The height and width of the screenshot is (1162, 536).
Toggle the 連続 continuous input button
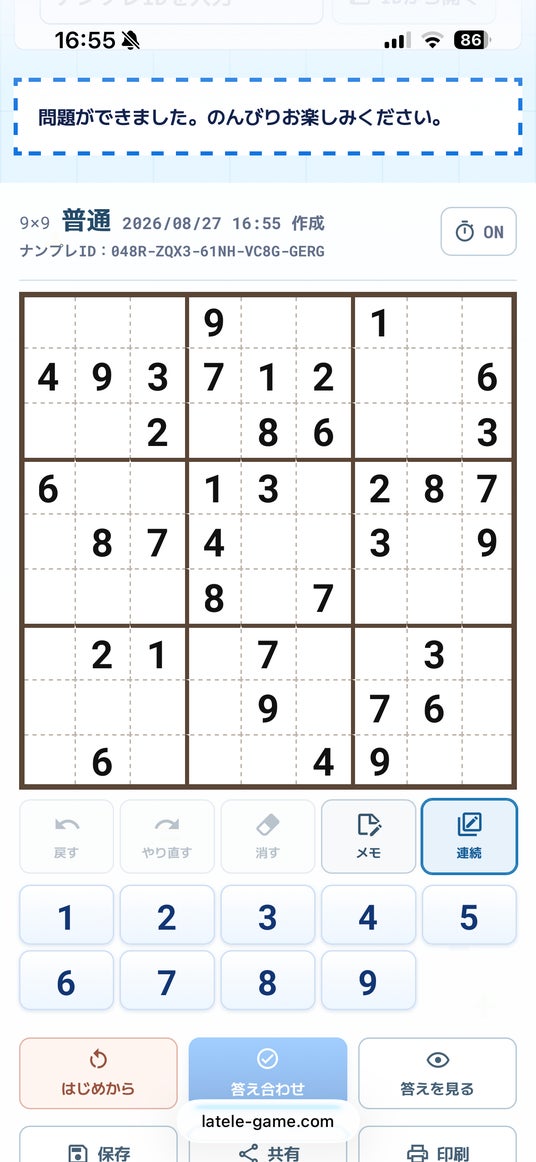469,837
